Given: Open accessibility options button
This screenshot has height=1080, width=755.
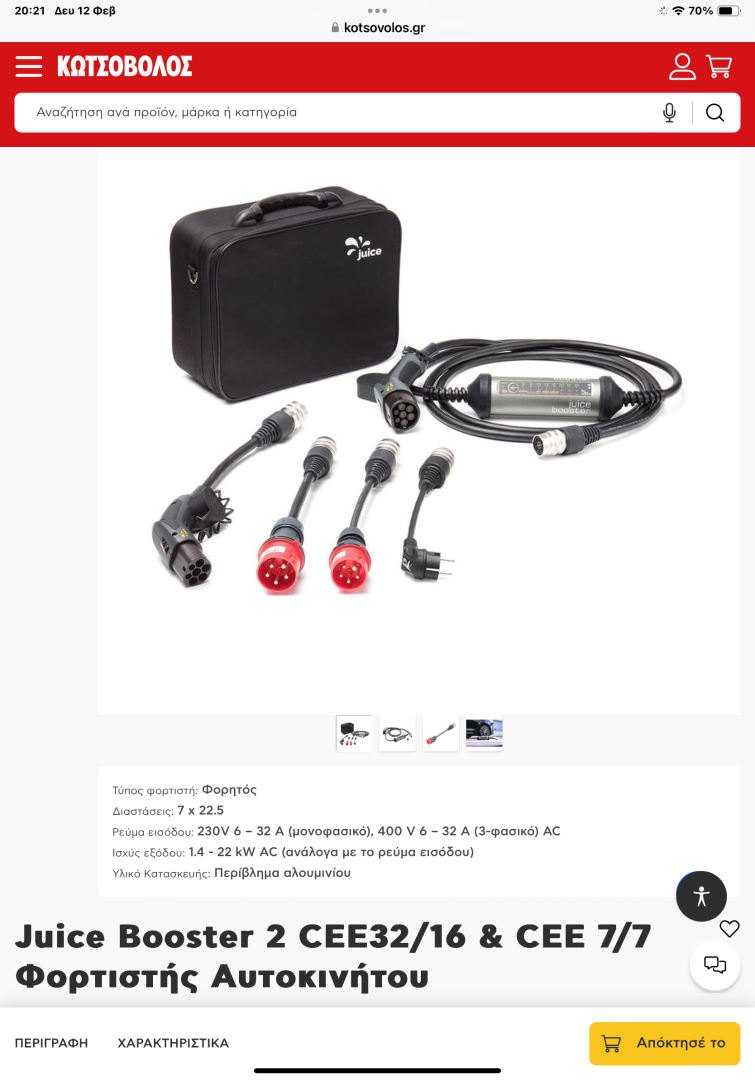Looking at the screenshot, I should pos(701,896).
